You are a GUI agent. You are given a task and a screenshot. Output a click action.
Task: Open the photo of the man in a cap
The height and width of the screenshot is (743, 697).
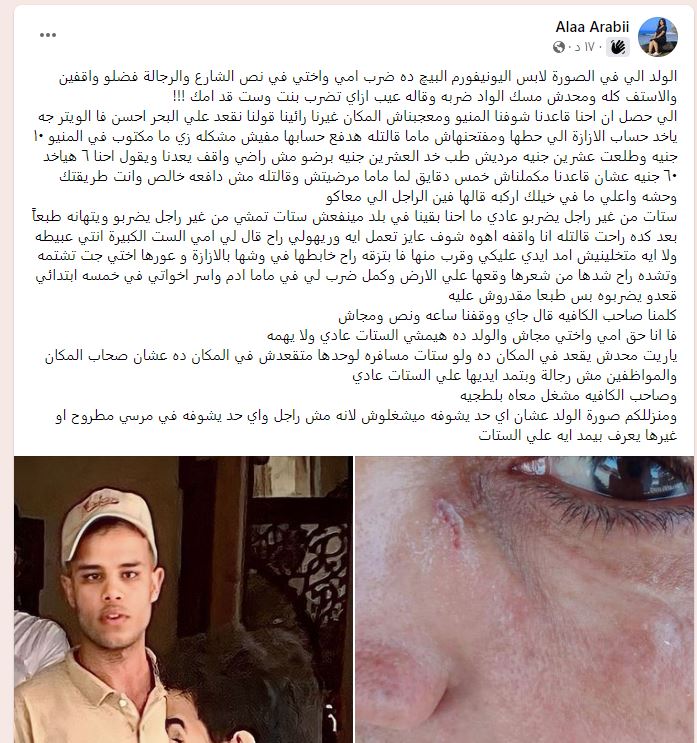tap(173, 600)
